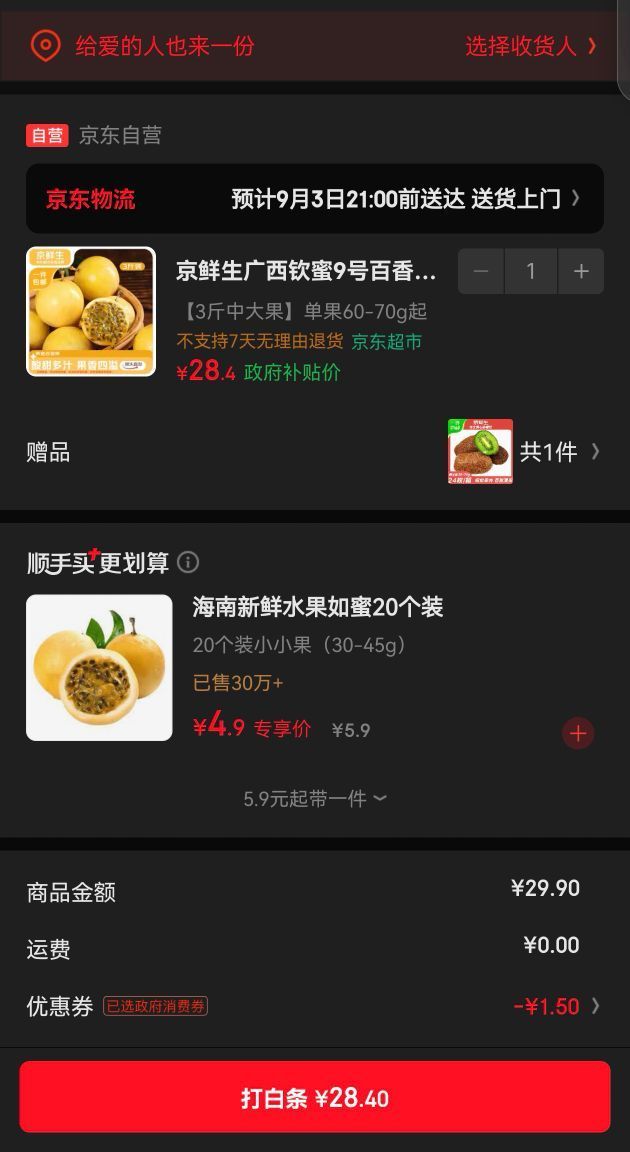View the 赠品 gift details
This screenshot has width=630, height=1152.
315,452
